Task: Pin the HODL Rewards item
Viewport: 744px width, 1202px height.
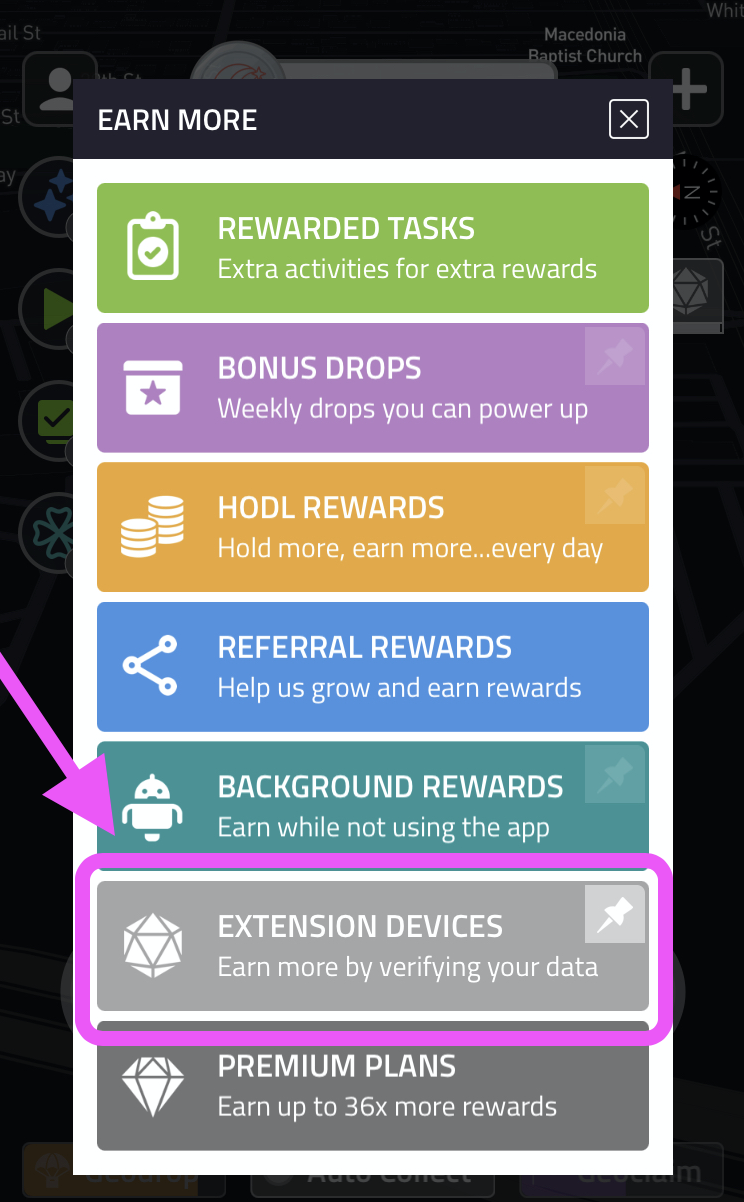Action: click(x=615, y=494)
